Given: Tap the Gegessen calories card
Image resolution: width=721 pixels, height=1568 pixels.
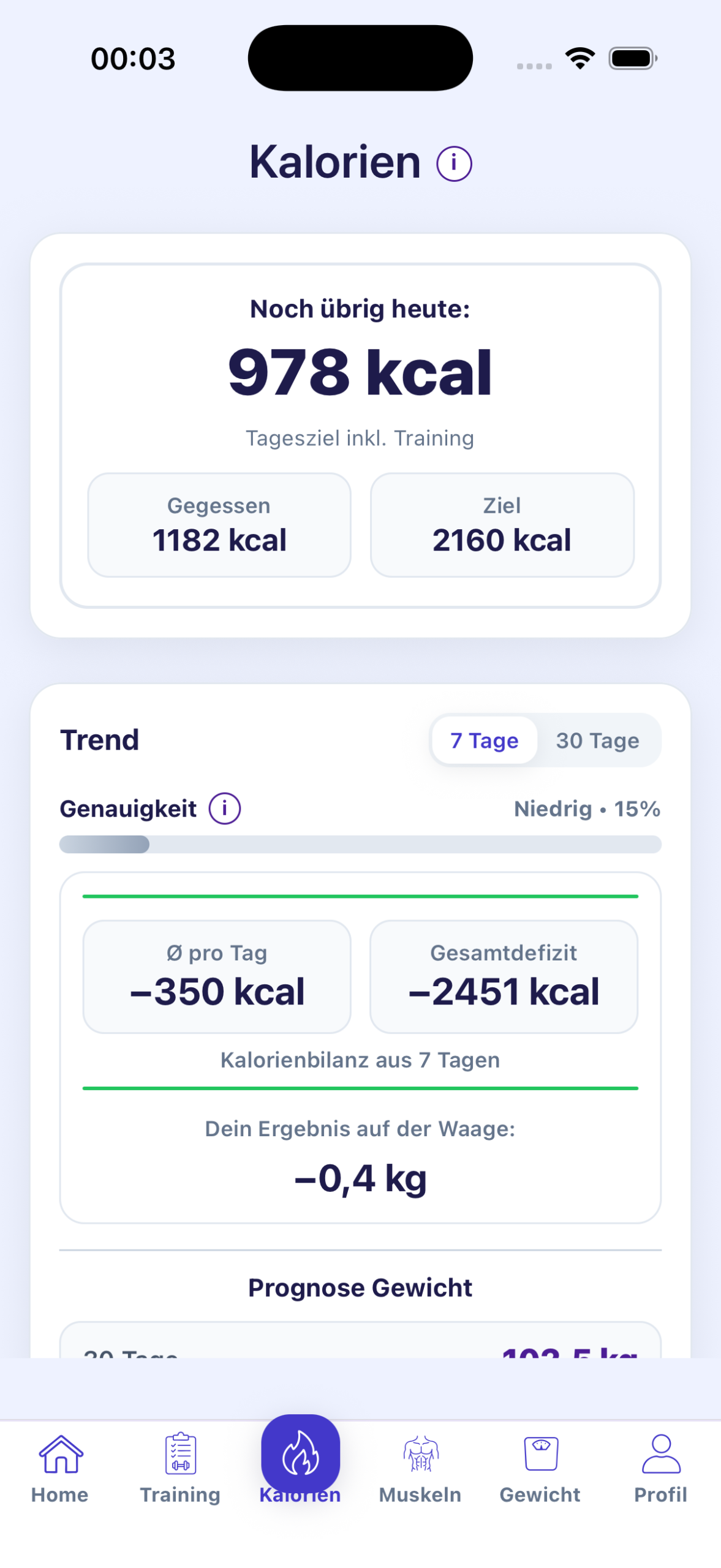Looking at the screenshot, I should 219,524.
